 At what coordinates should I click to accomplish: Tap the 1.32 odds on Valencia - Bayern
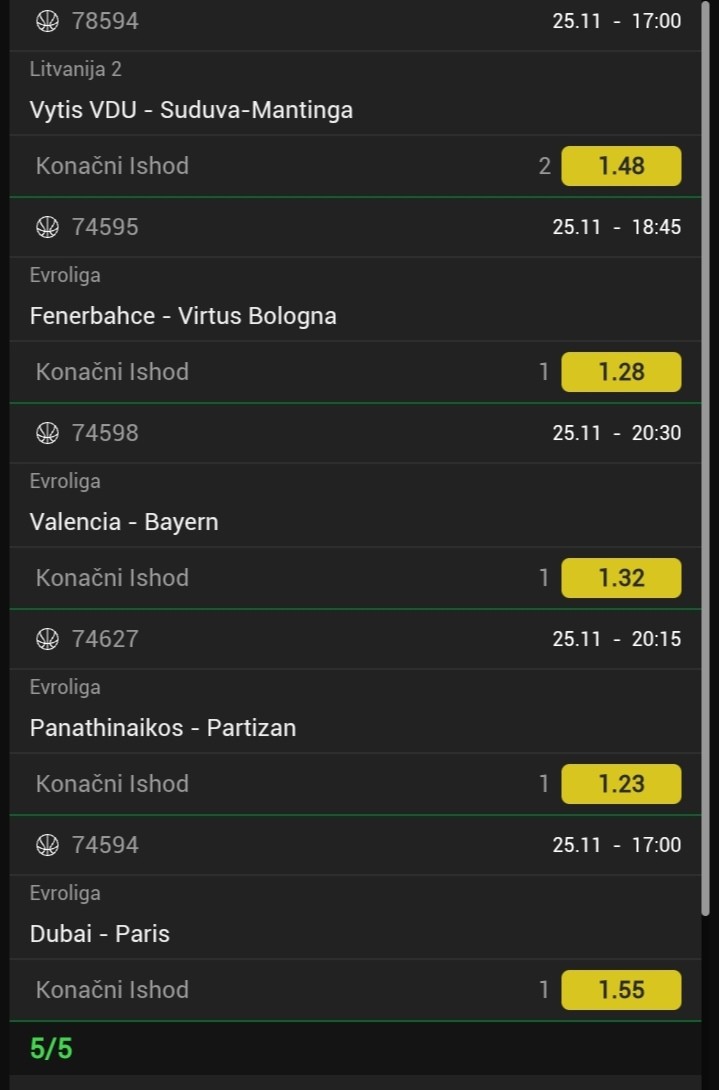click(621, 578)
